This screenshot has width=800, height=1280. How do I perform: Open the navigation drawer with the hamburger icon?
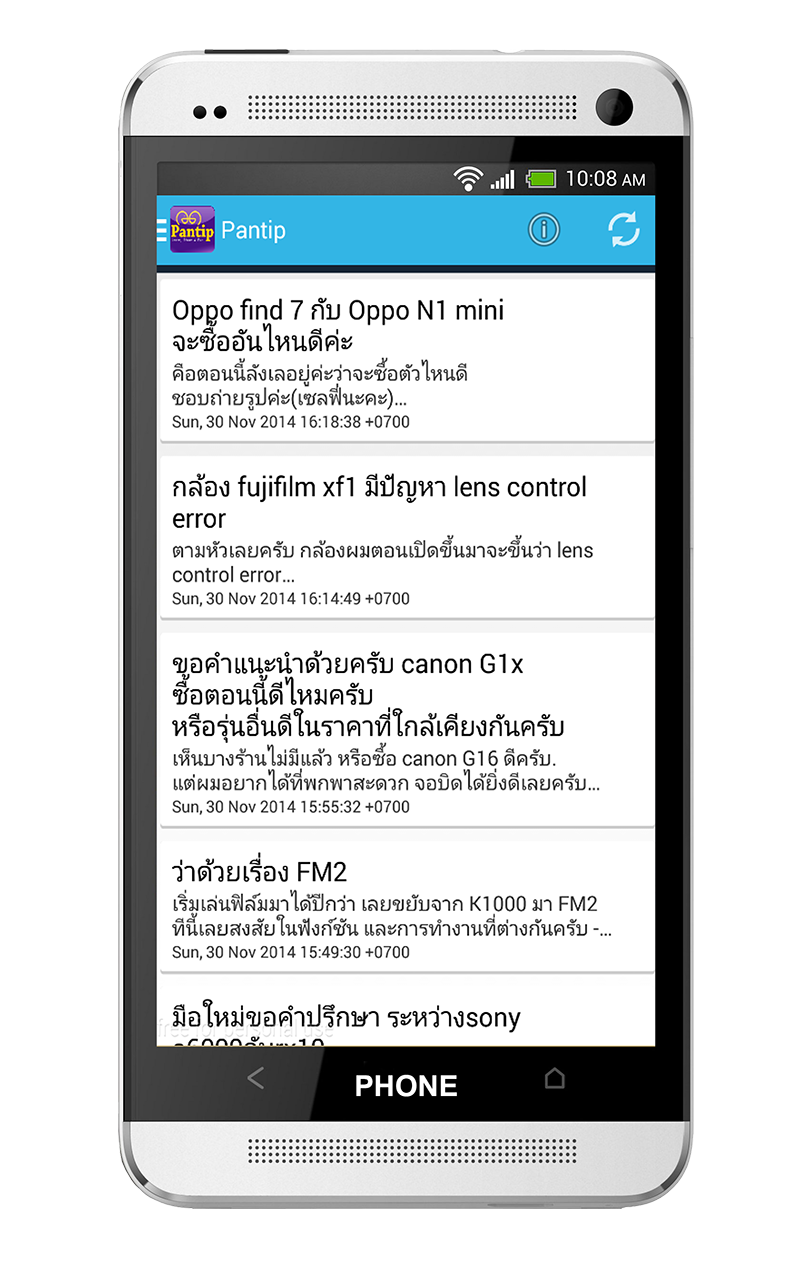[x=160, y=230]
